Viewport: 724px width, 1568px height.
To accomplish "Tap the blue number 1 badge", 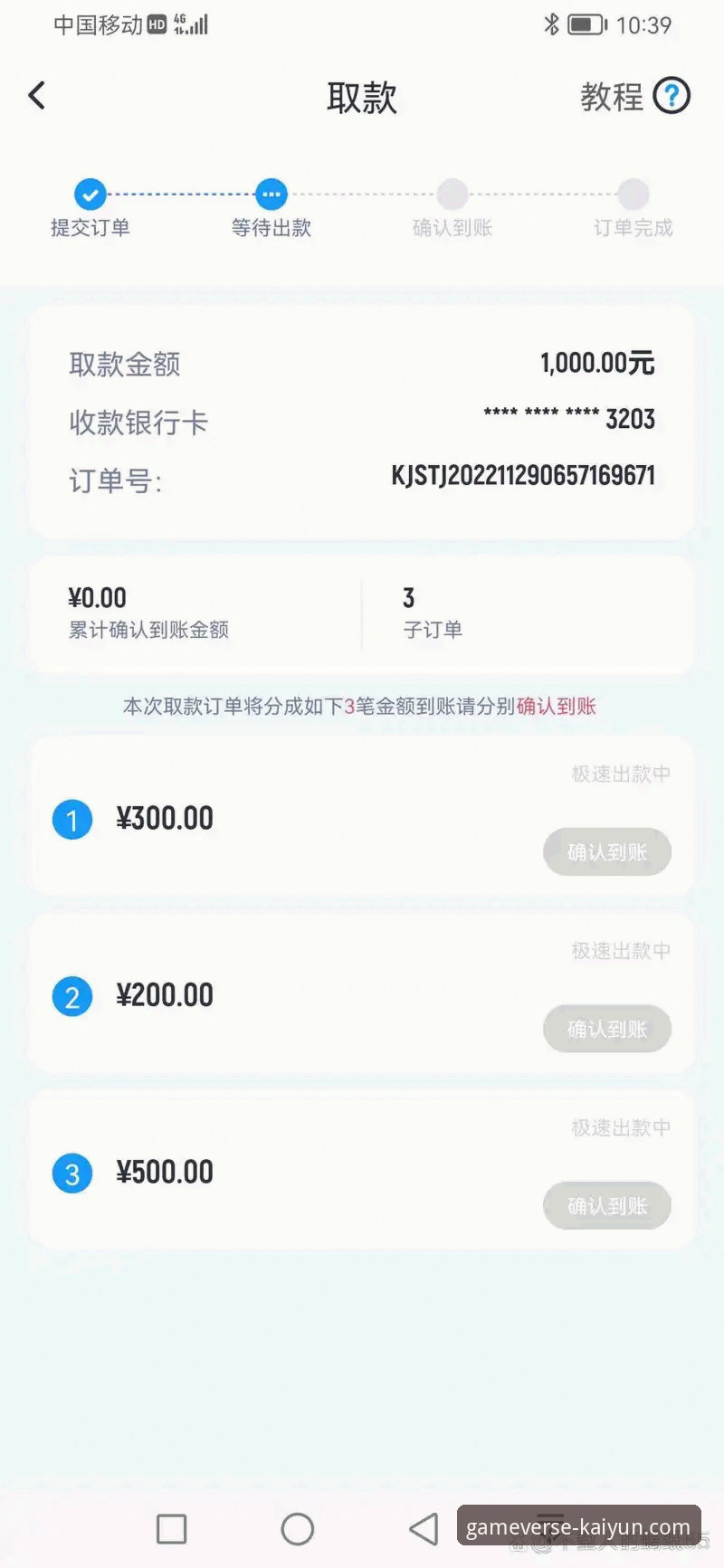I will pos(72,819).
